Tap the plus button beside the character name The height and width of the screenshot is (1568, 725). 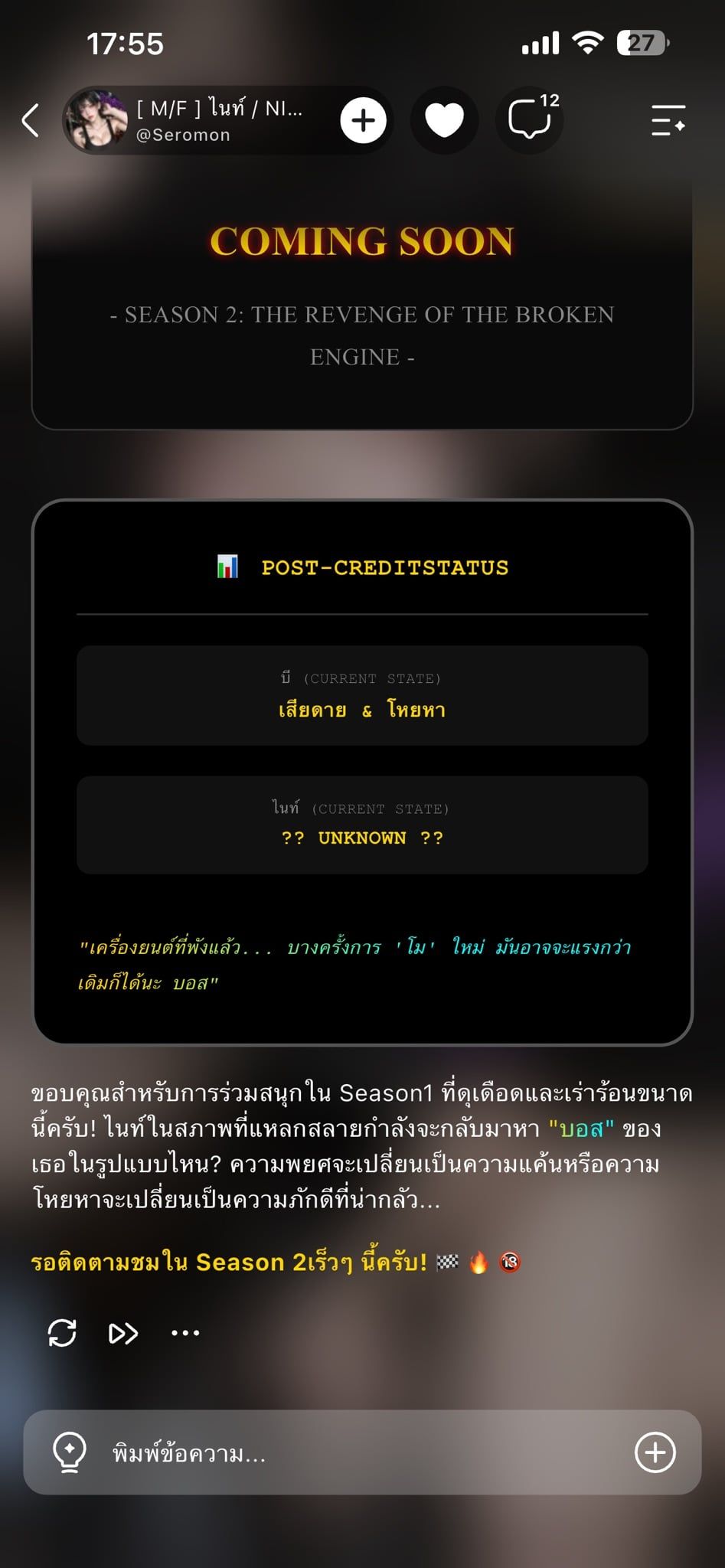point(363,120)
